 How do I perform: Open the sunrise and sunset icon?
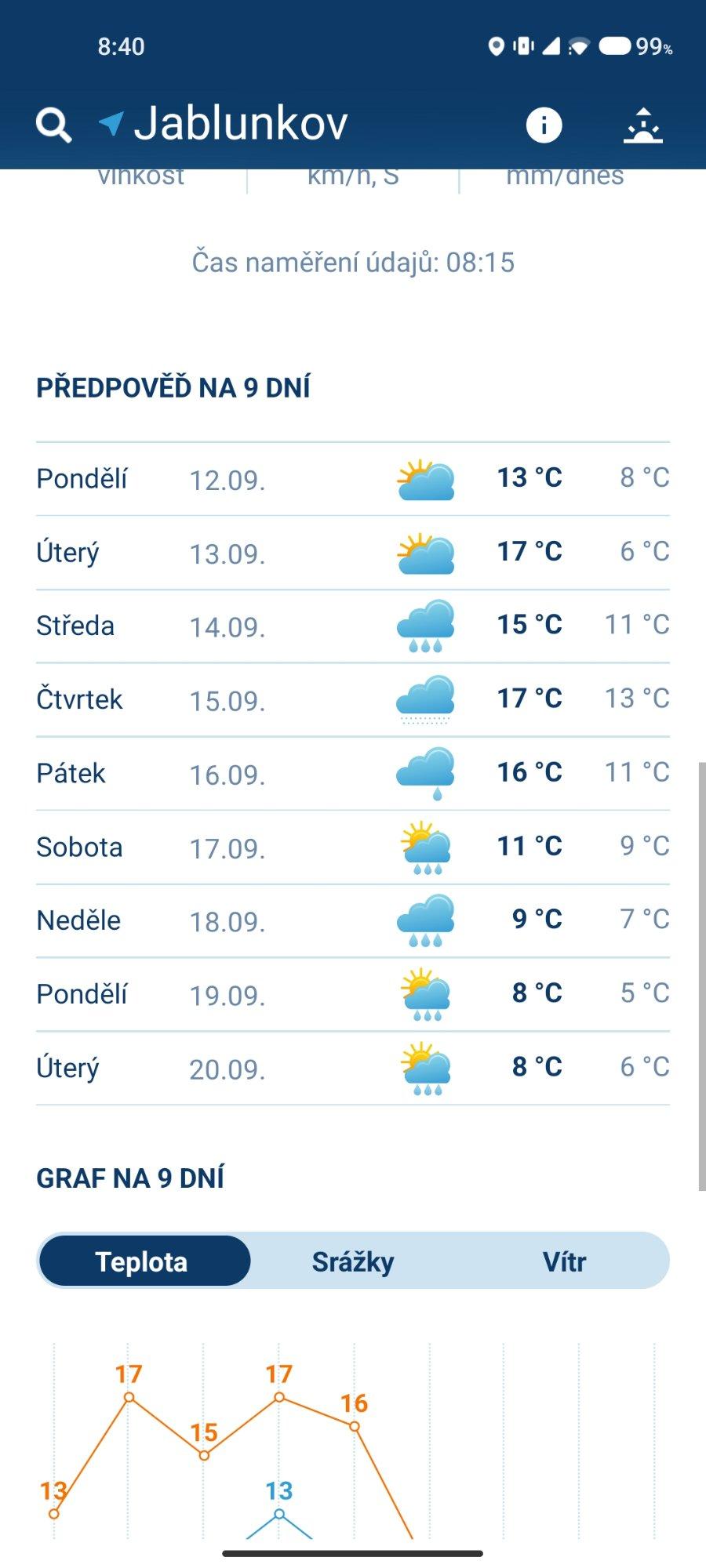tap(643, 125)
